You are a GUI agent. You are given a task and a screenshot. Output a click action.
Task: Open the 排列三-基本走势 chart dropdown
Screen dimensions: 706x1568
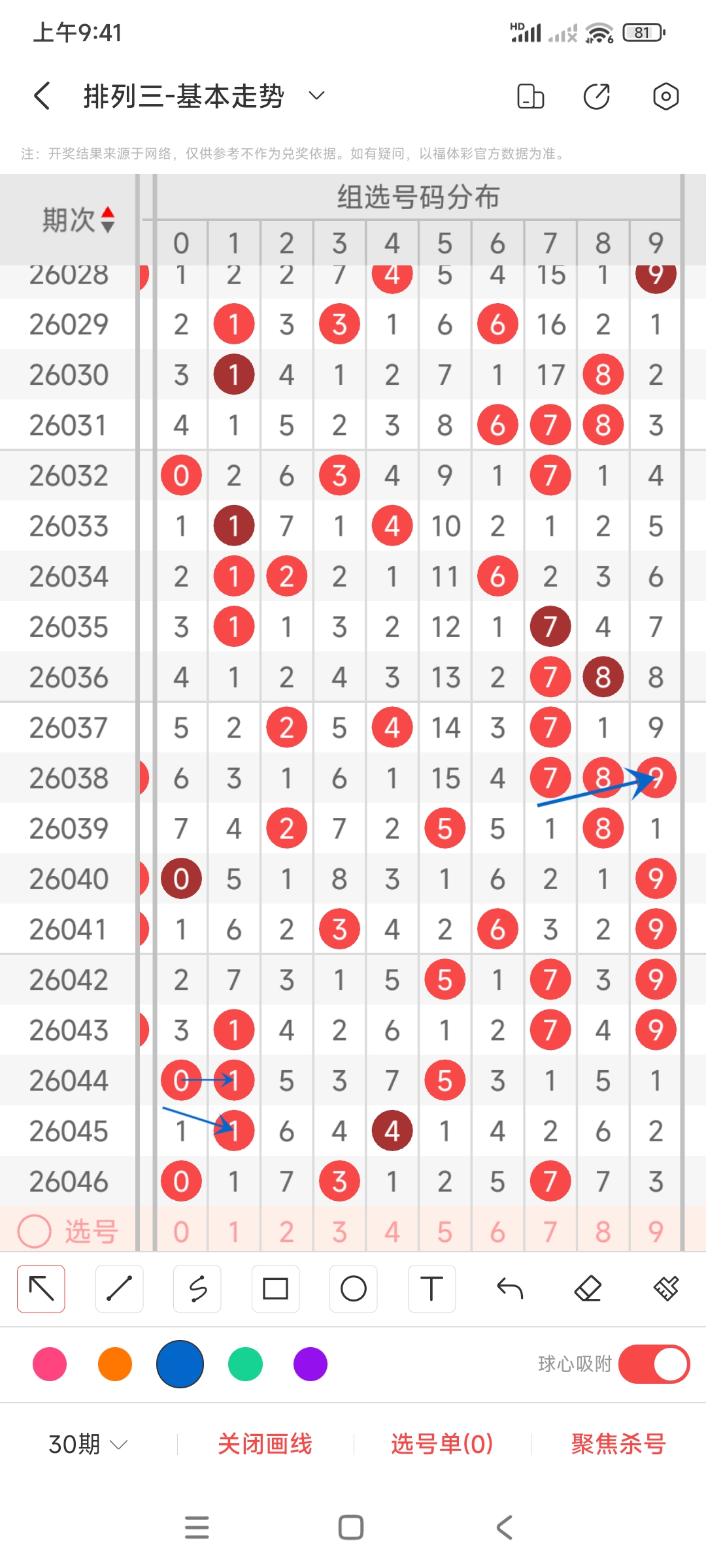pos(316,96)
